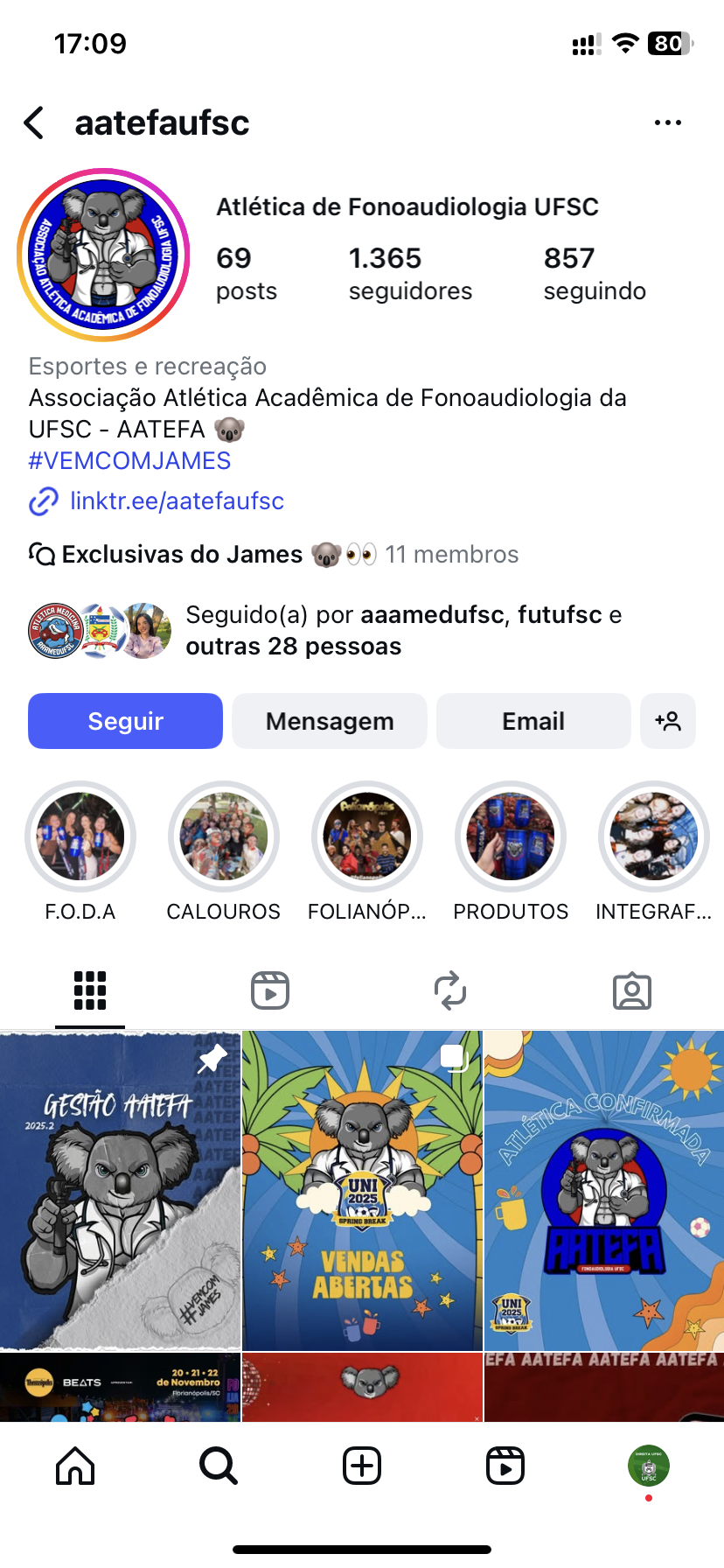Switch to the tagged photos tab
The width and height of the screenshot is (724, 1568).
point(631,990)
